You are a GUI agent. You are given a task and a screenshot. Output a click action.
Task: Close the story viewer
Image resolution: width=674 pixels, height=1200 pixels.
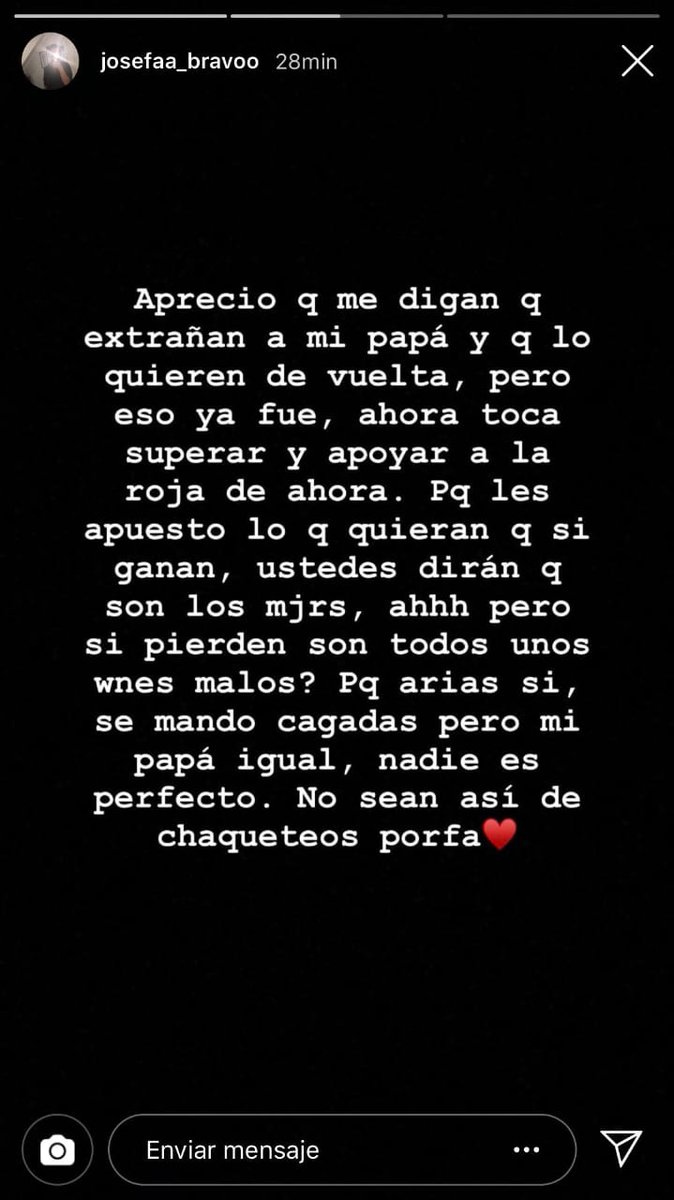(637, 61)
